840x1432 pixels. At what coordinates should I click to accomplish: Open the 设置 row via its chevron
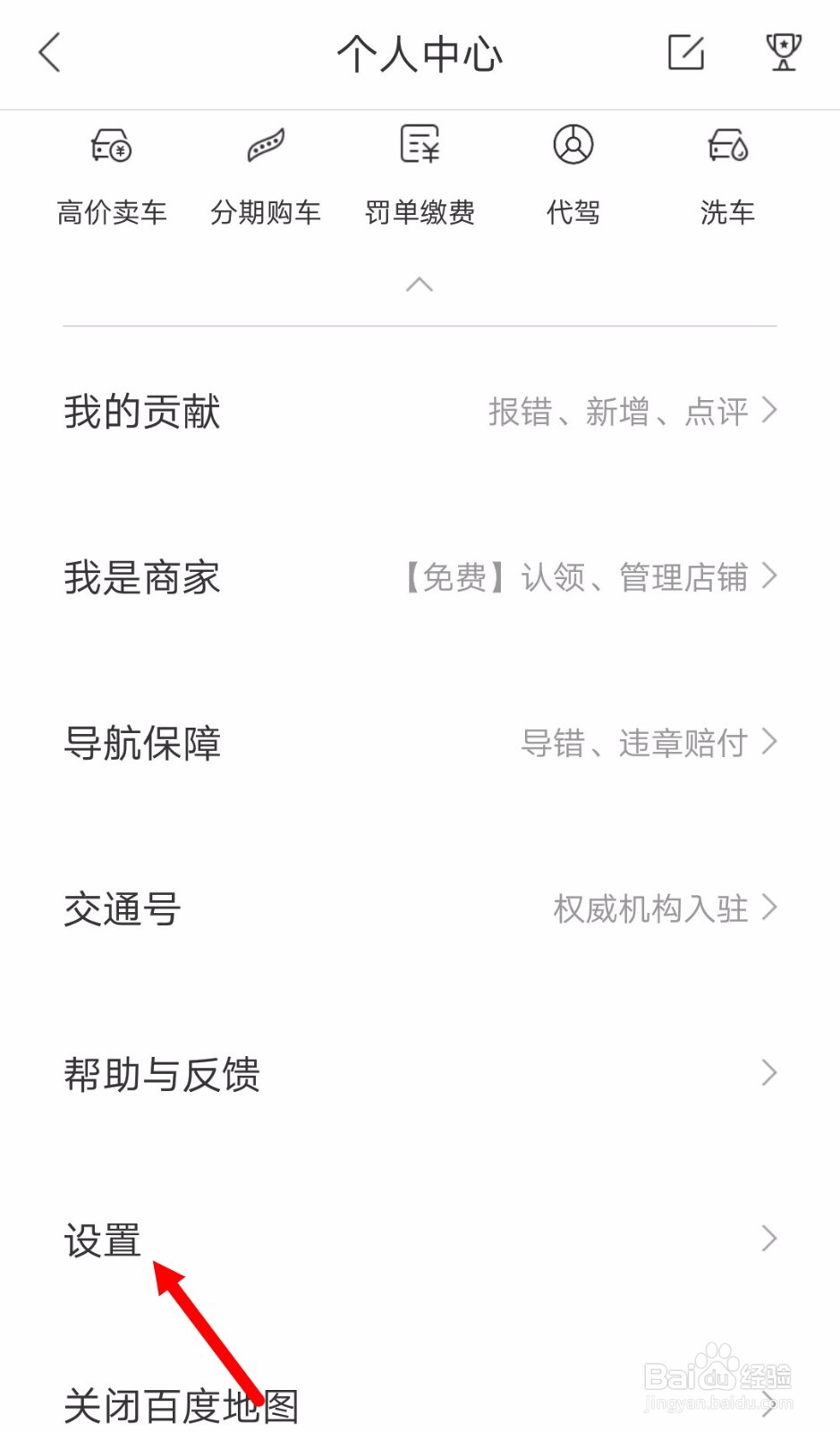tap(769, 1239)
